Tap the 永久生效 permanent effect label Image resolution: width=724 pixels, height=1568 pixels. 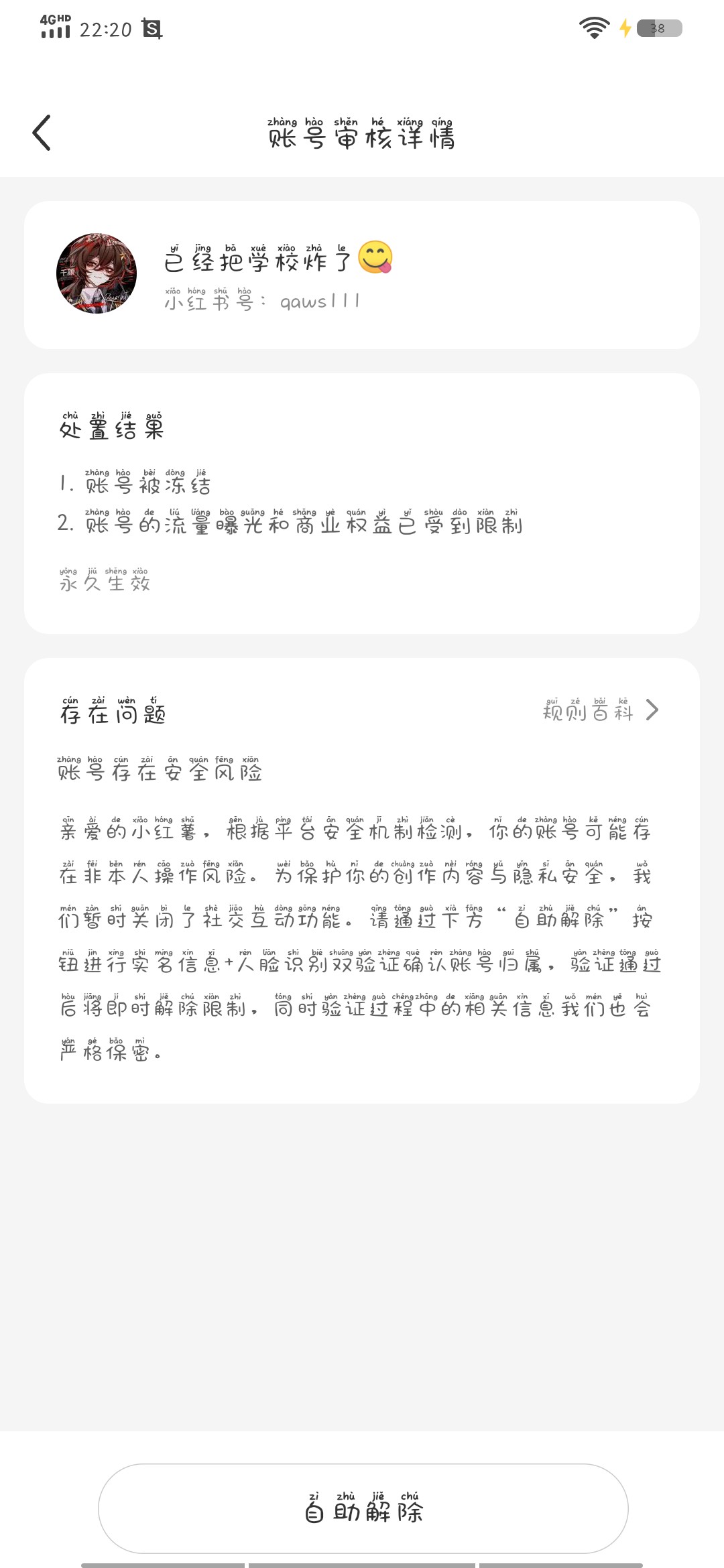[105, 582]
